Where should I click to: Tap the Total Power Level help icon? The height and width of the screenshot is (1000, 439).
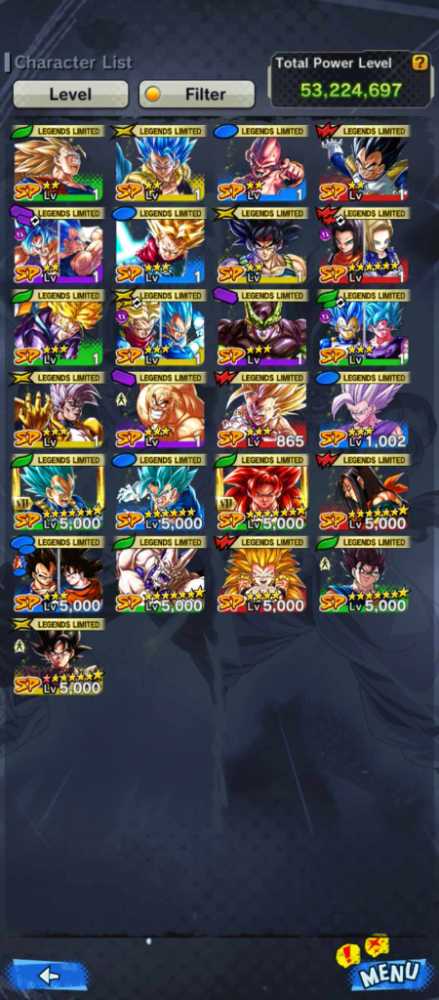[x=419, y=62]
